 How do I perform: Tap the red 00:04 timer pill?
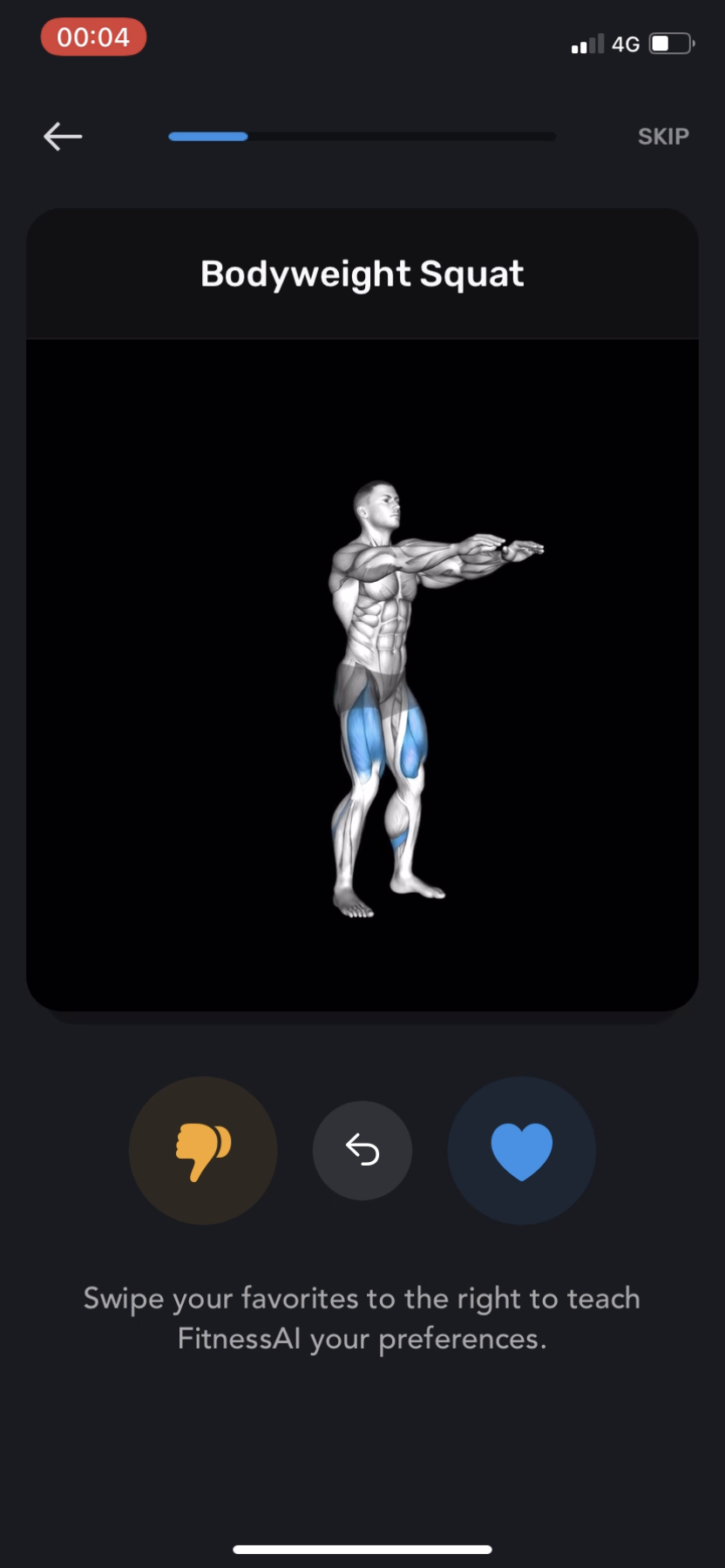pyautogui.click(x=92, y=37)
